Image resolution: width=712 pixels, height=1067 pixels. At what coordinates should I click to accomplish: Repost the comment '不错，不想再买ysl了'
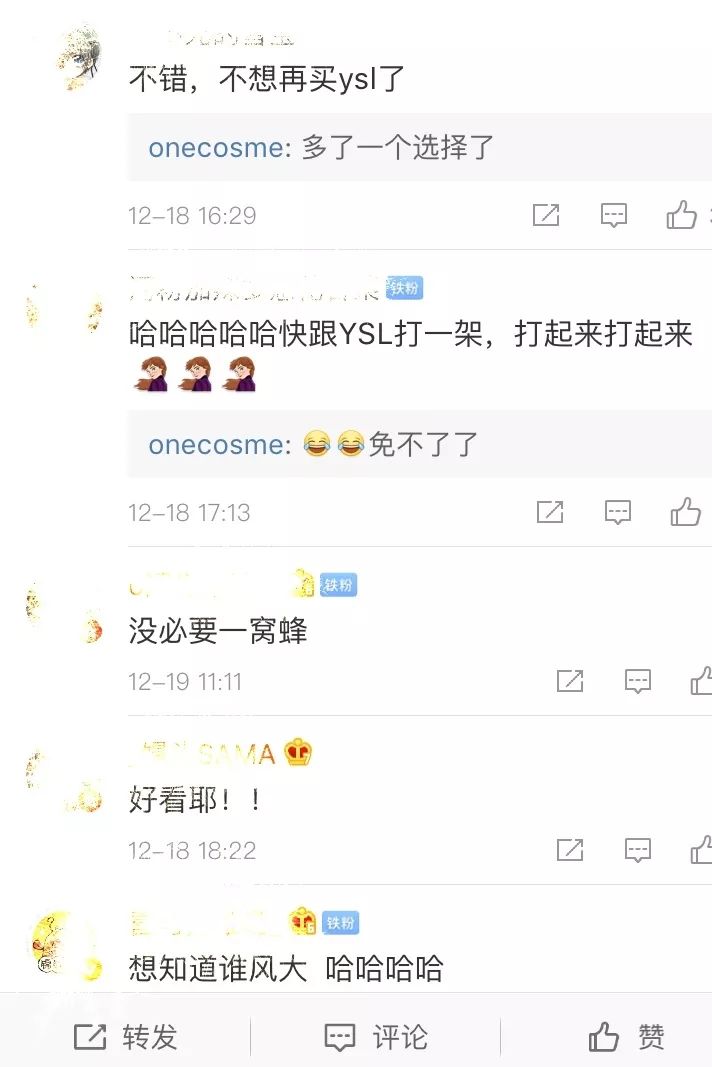pyautogui.click(x=546, y=215)
